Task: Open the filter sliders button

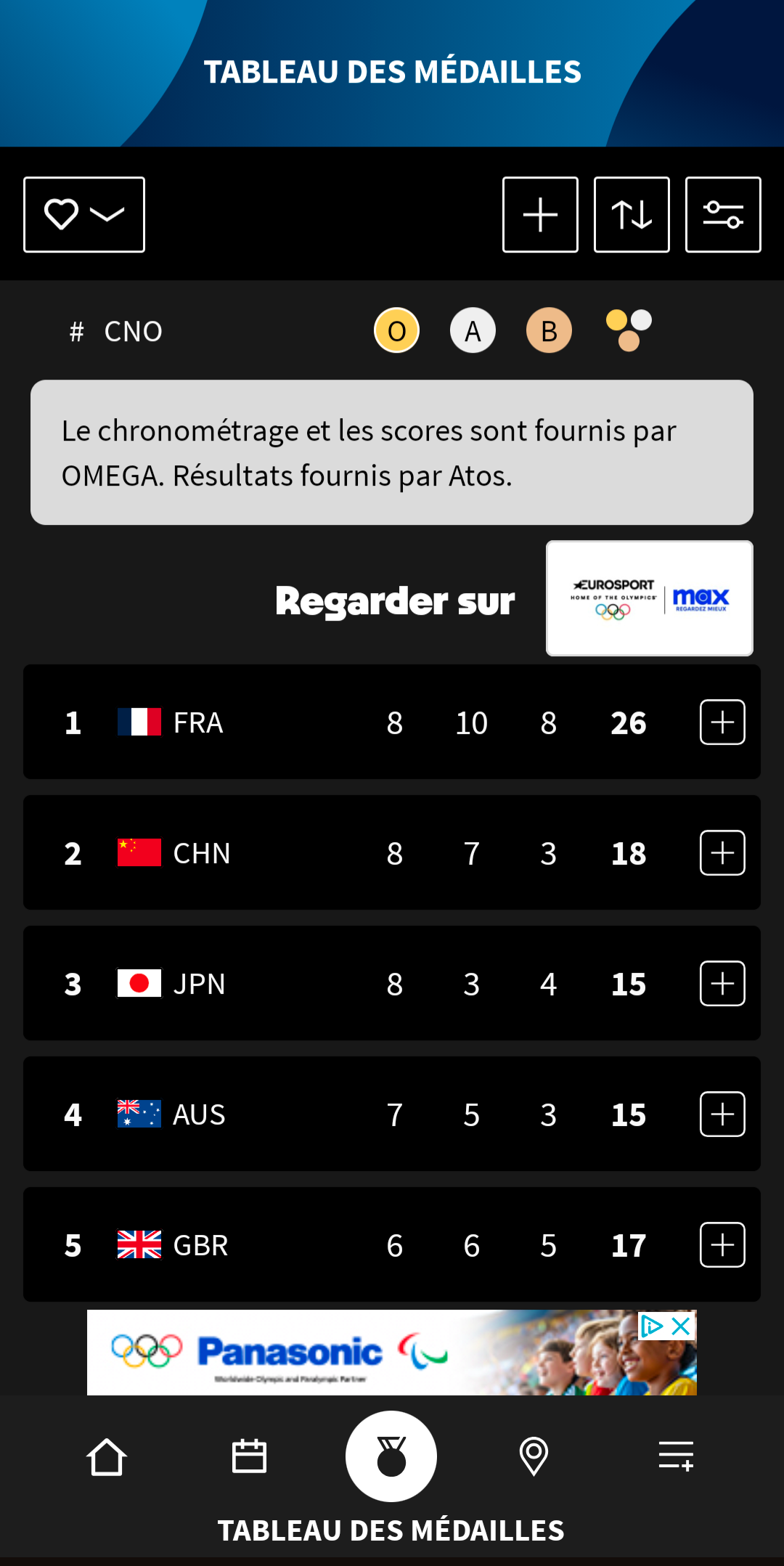Action: (x=723, y=215)
